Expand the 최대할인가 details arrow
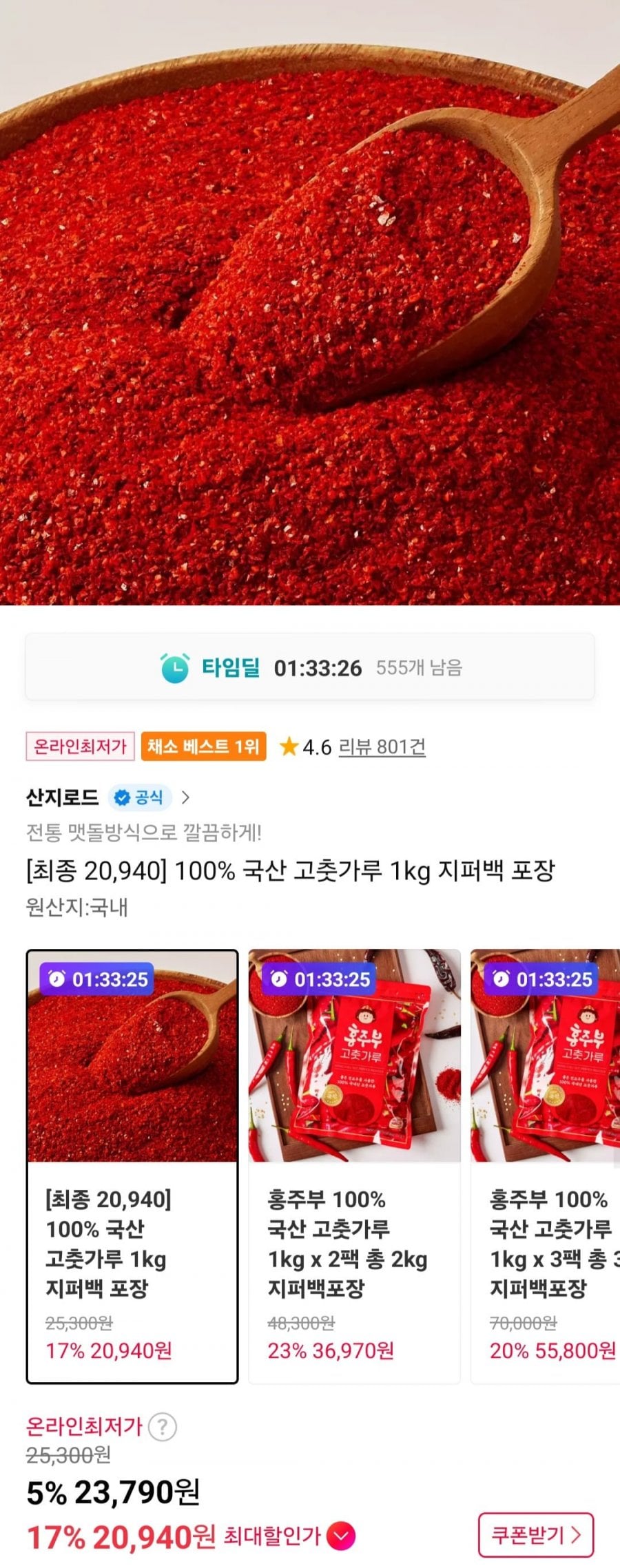Image resolution: width=620 pixels, height=1568 pixels. tap(340, 1536)
